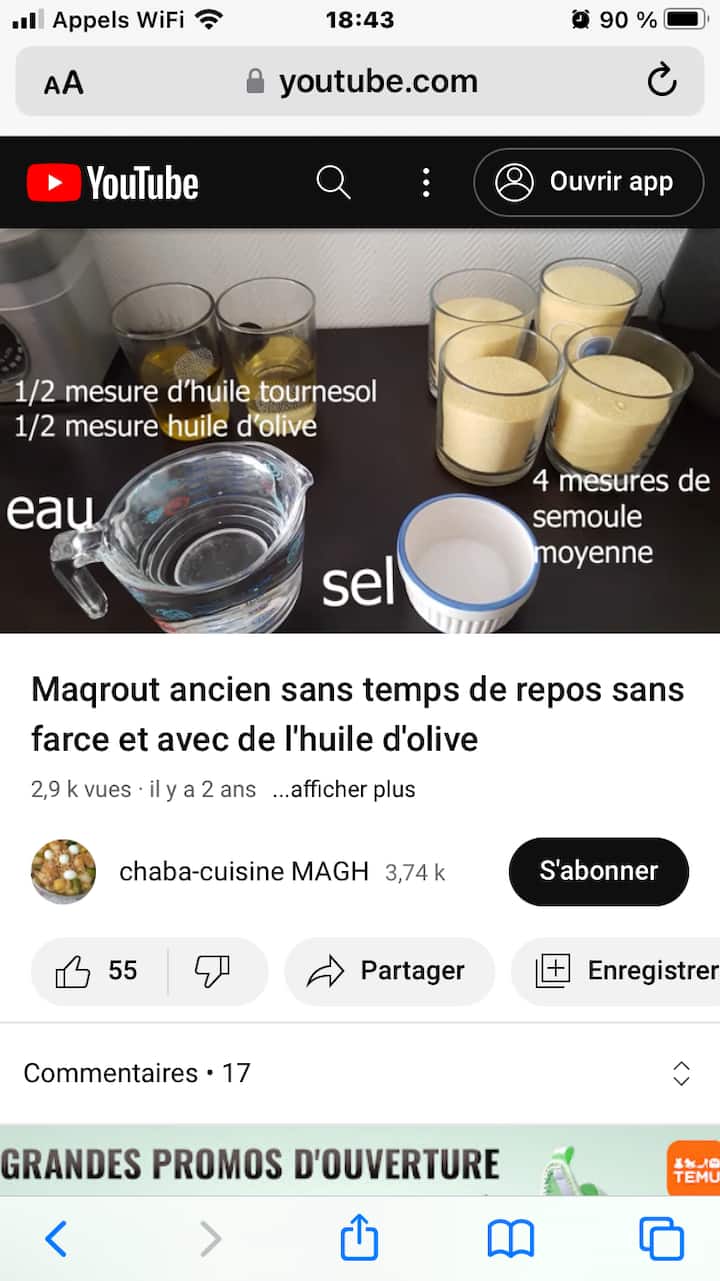Open YouTube search
The width and height of the screenshot is (720, 1281).
(x=333, y=182)
